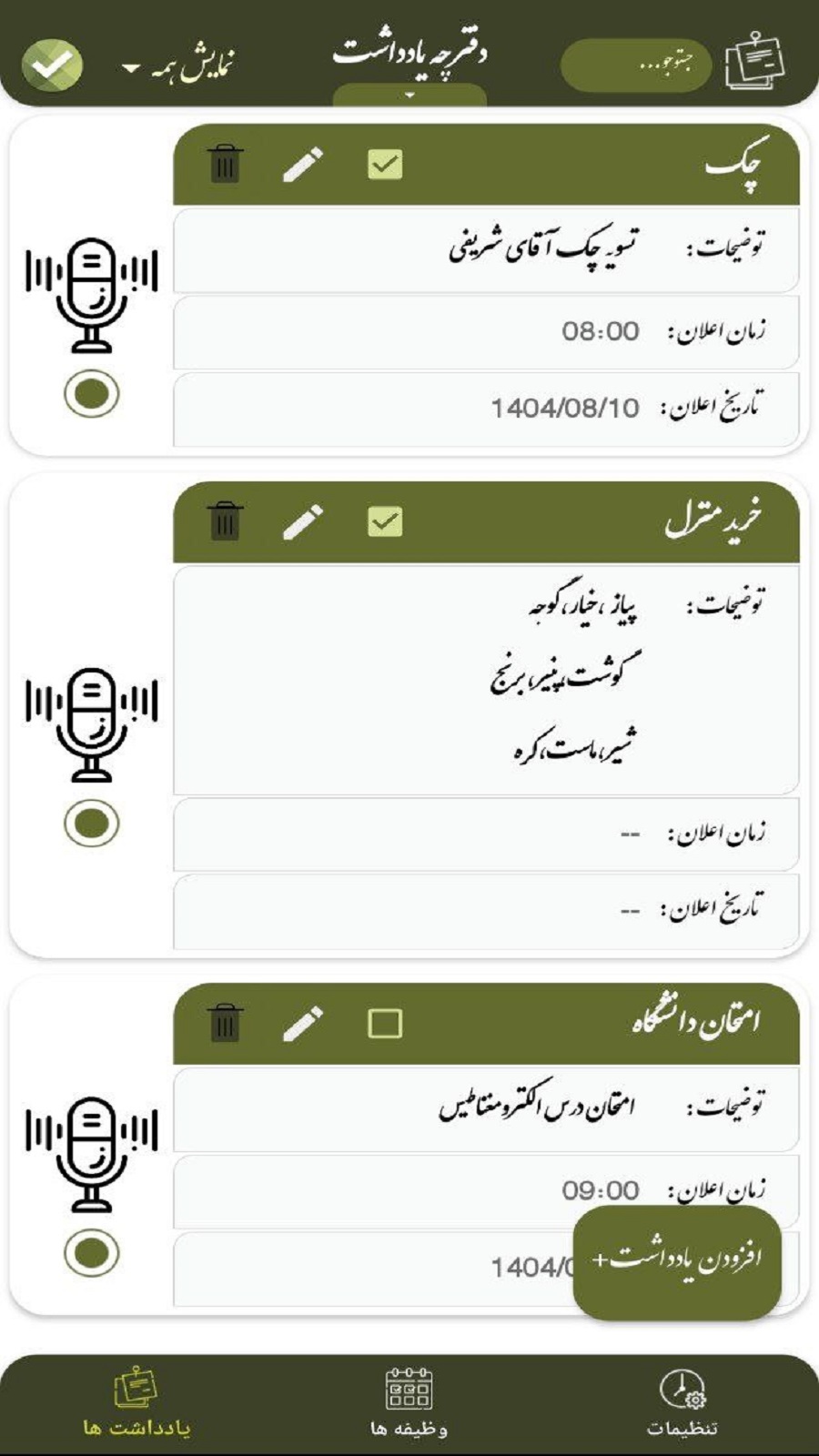Image resolution: width=819 pixels, height=1456 pixels.
Task: Mark امتحان دانشگاه note as done
Action: pos(385,1024)
